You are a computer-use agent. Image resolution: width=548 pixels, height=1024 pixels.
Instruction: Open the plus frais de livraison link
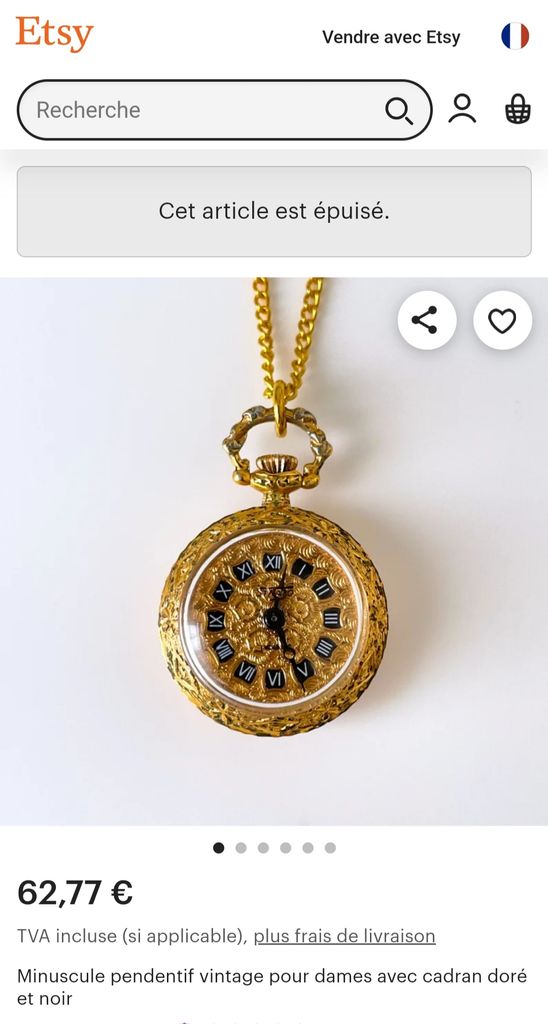344,936
